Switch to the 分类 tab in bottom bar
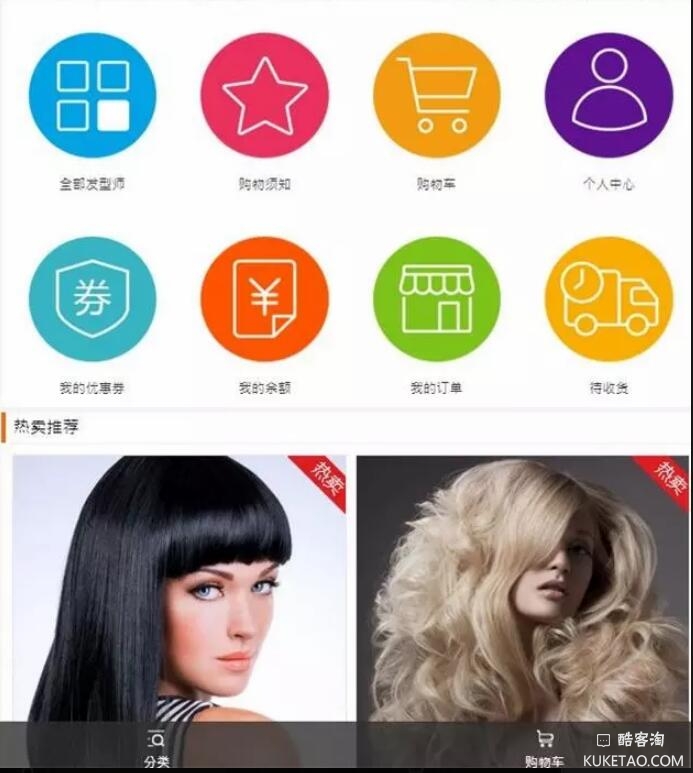 point(156,748)
